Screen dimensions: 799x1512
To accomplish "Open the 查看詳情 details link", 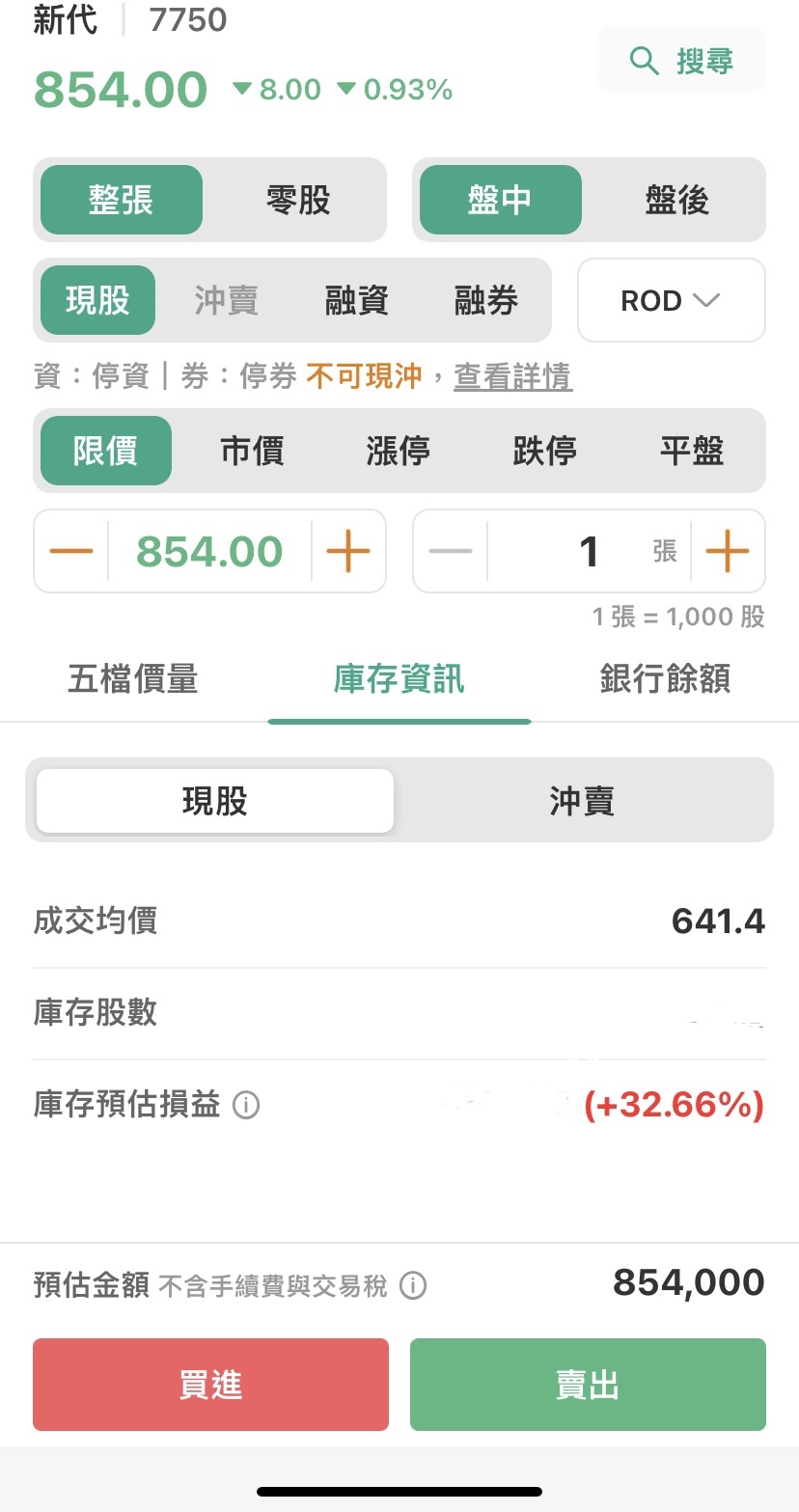I will click(x=512, y=376).
